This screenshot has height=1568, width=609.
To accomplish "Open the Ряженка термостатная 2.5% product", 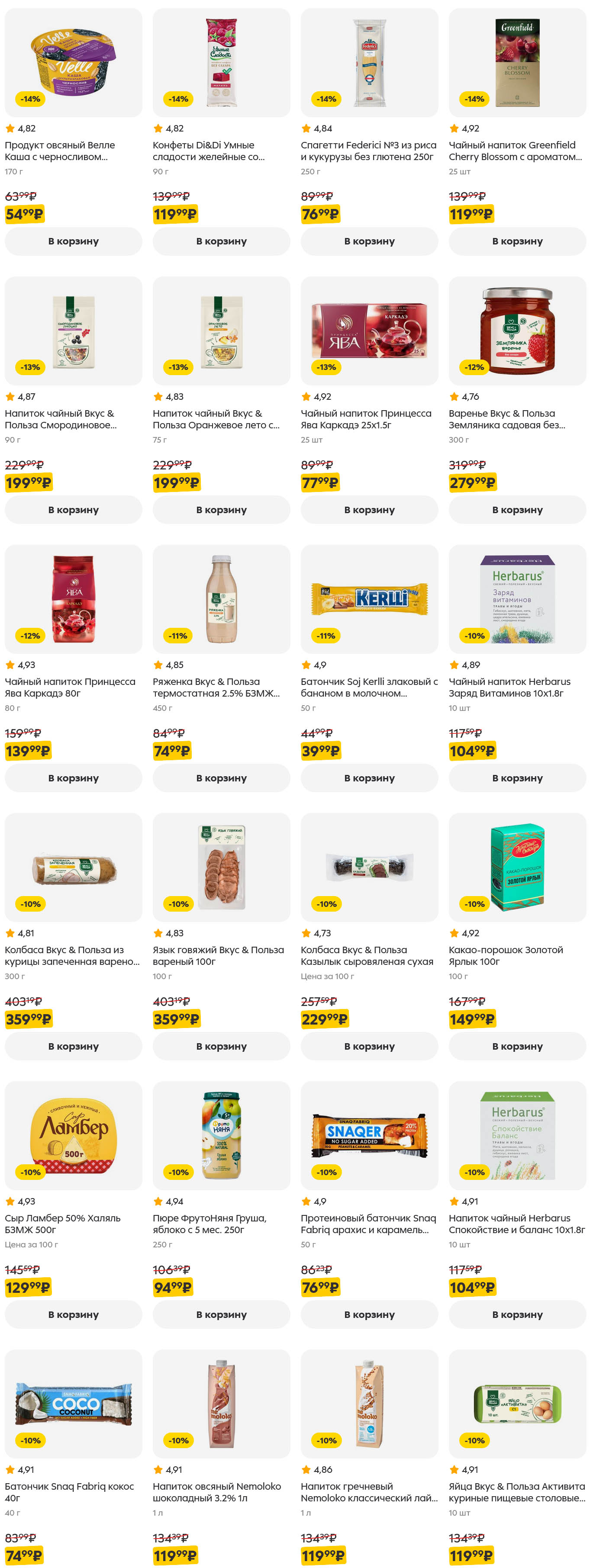I will click(221, 600).
